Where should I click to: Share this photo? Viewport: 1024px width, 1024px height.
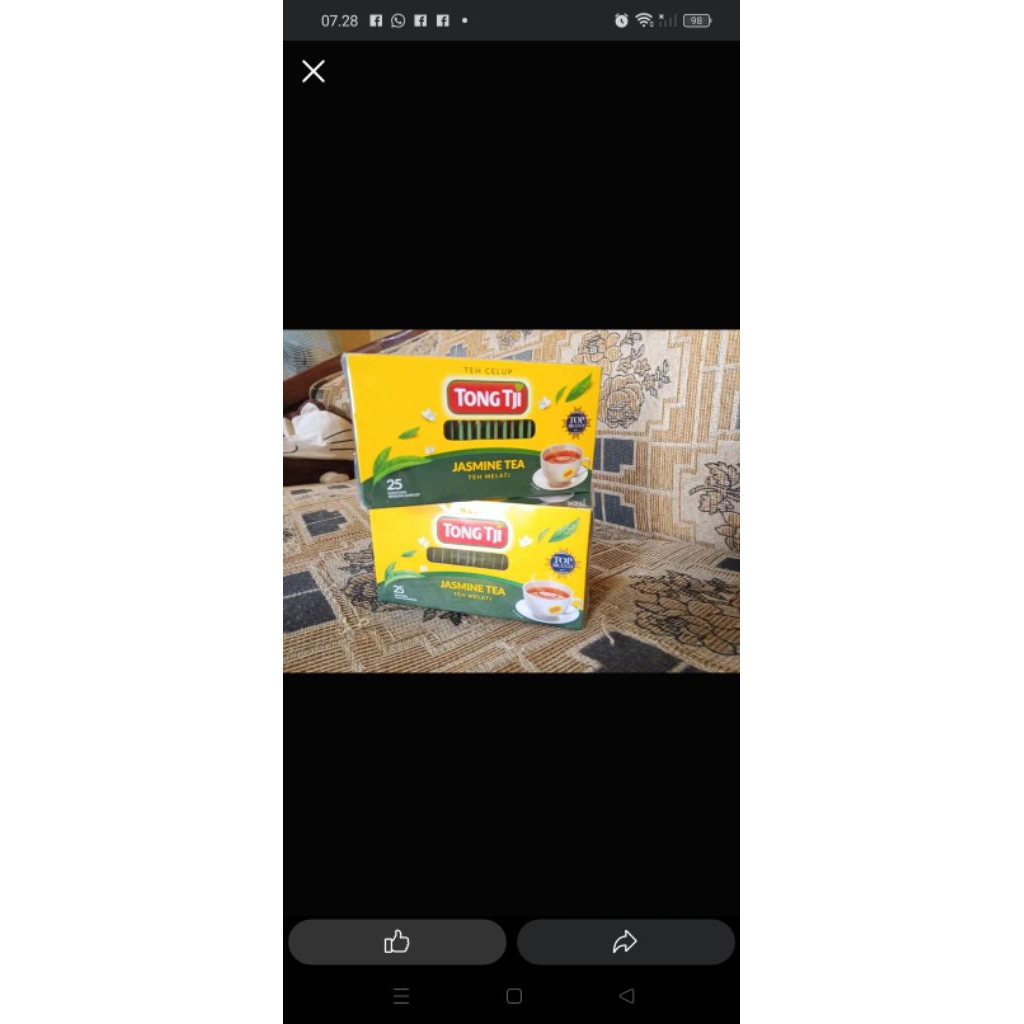pyautogui.click(x=625, y=941)
